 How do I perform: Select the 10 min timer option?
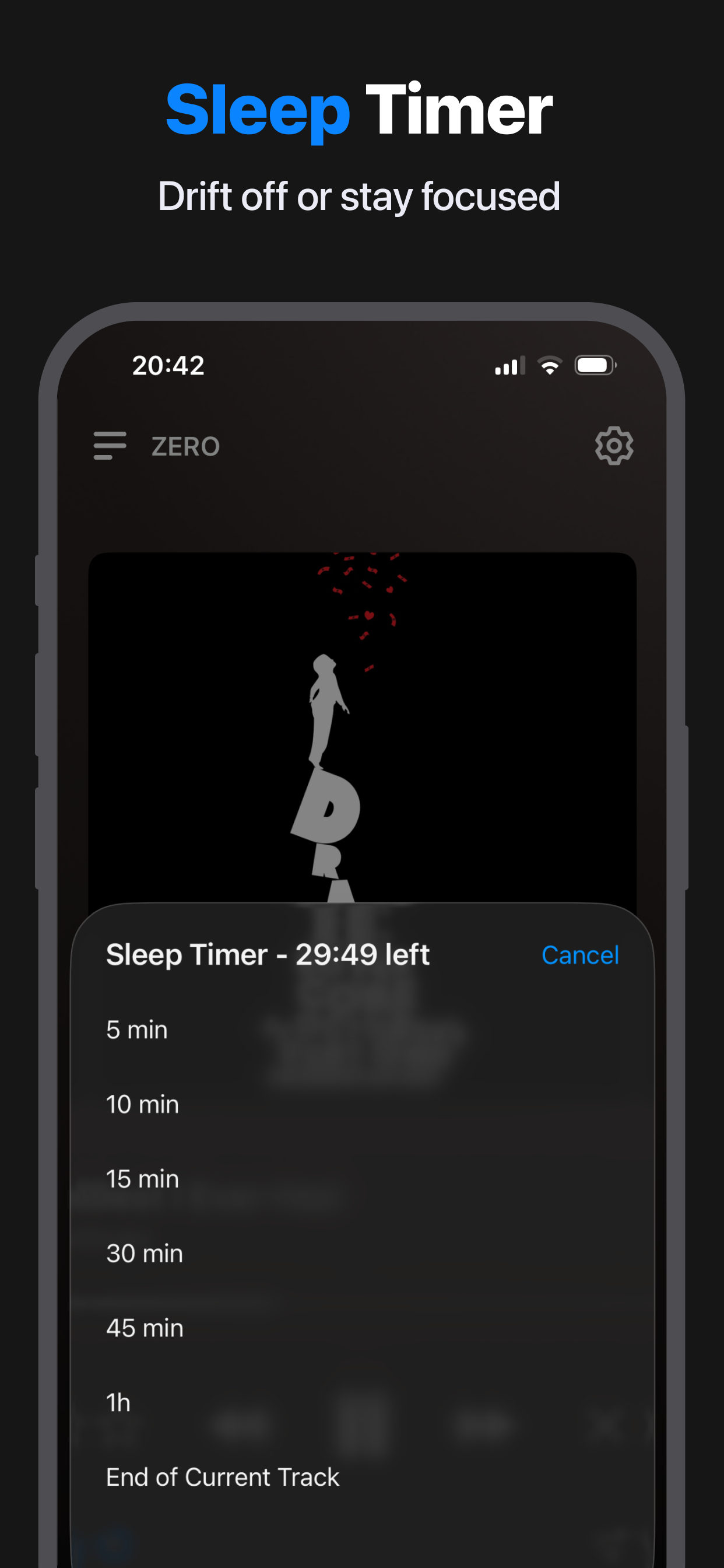[142, 1104]
